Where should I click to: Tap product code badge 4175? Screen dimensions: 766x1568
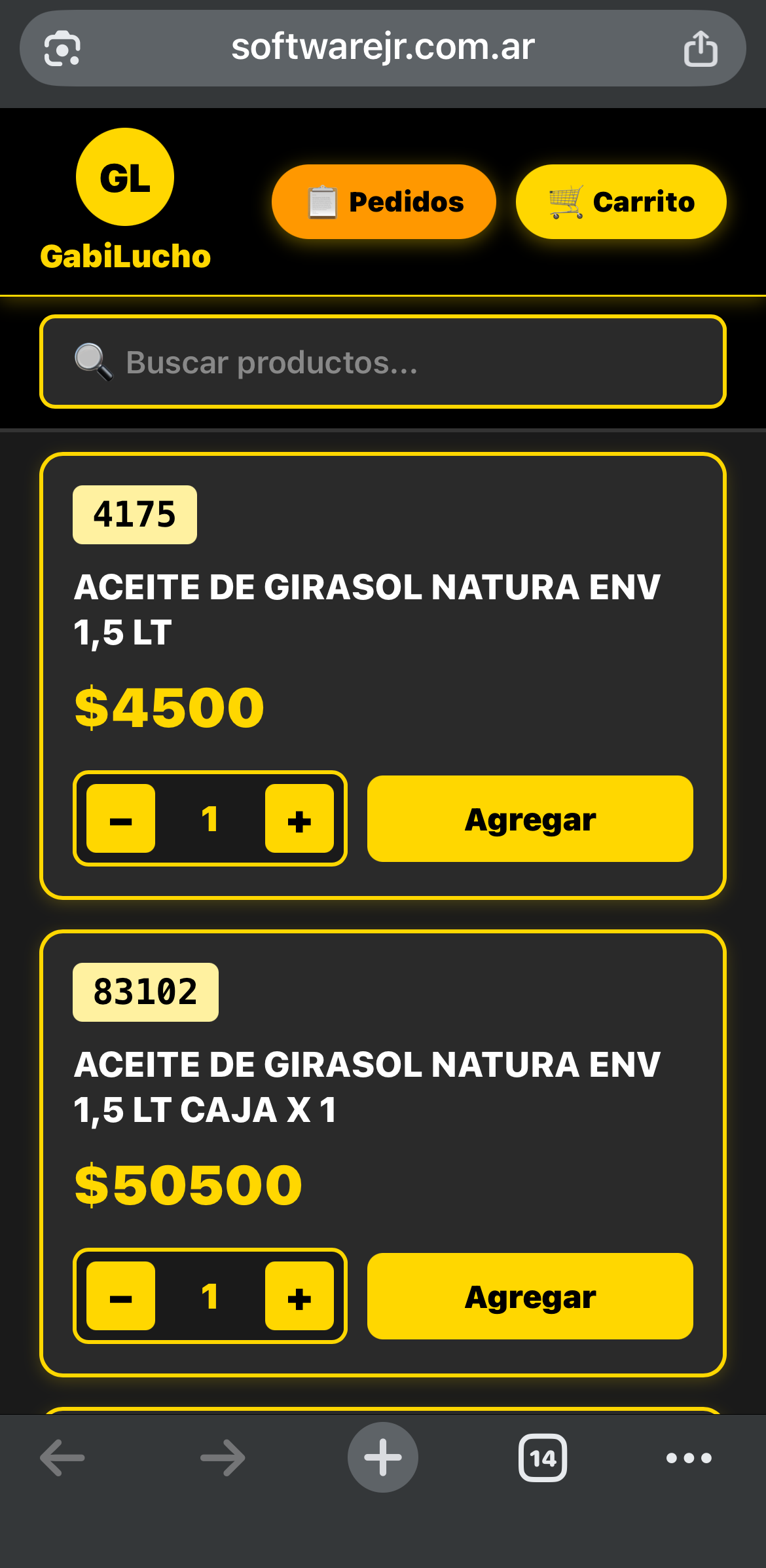click(134, 515)
